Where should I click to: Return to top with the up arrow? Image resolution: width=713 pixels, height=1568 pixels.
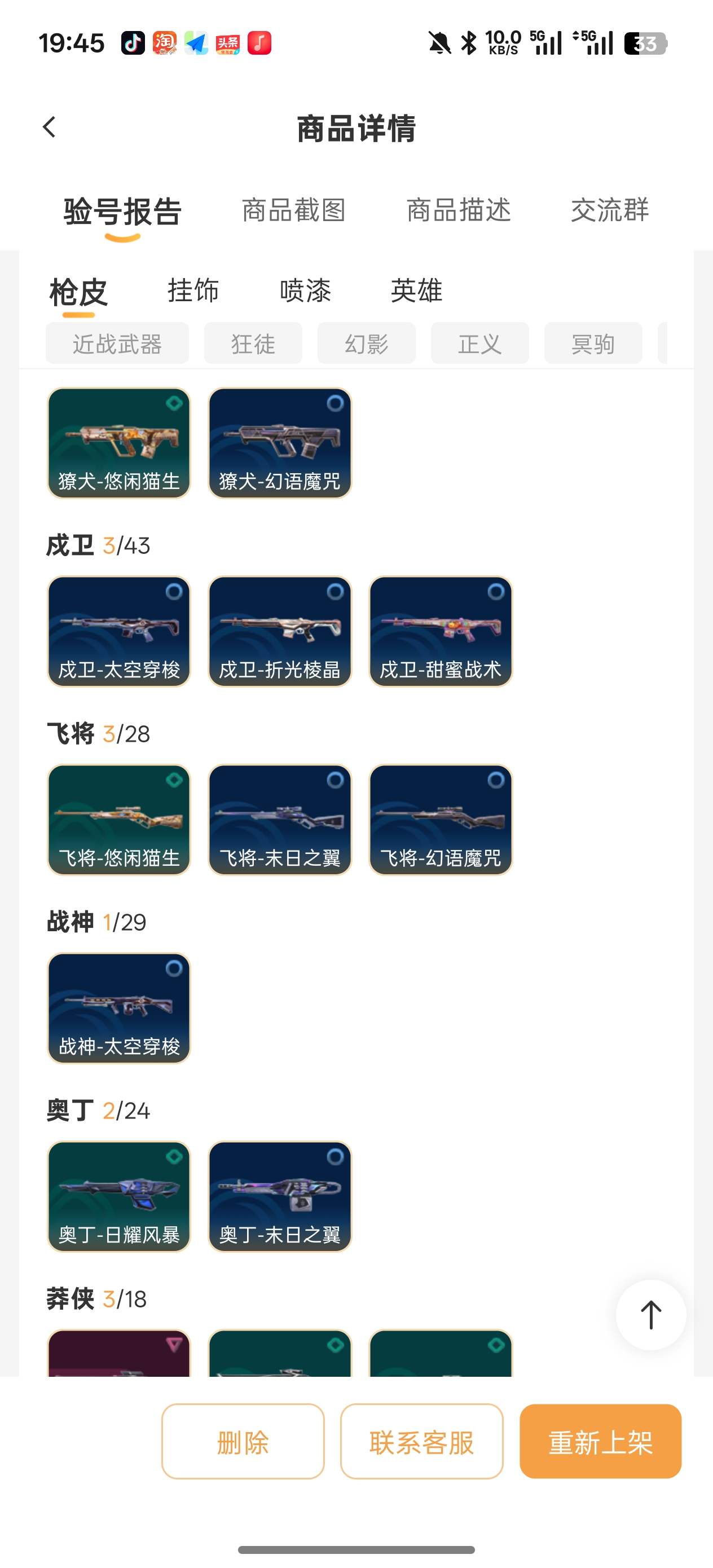650,1315
